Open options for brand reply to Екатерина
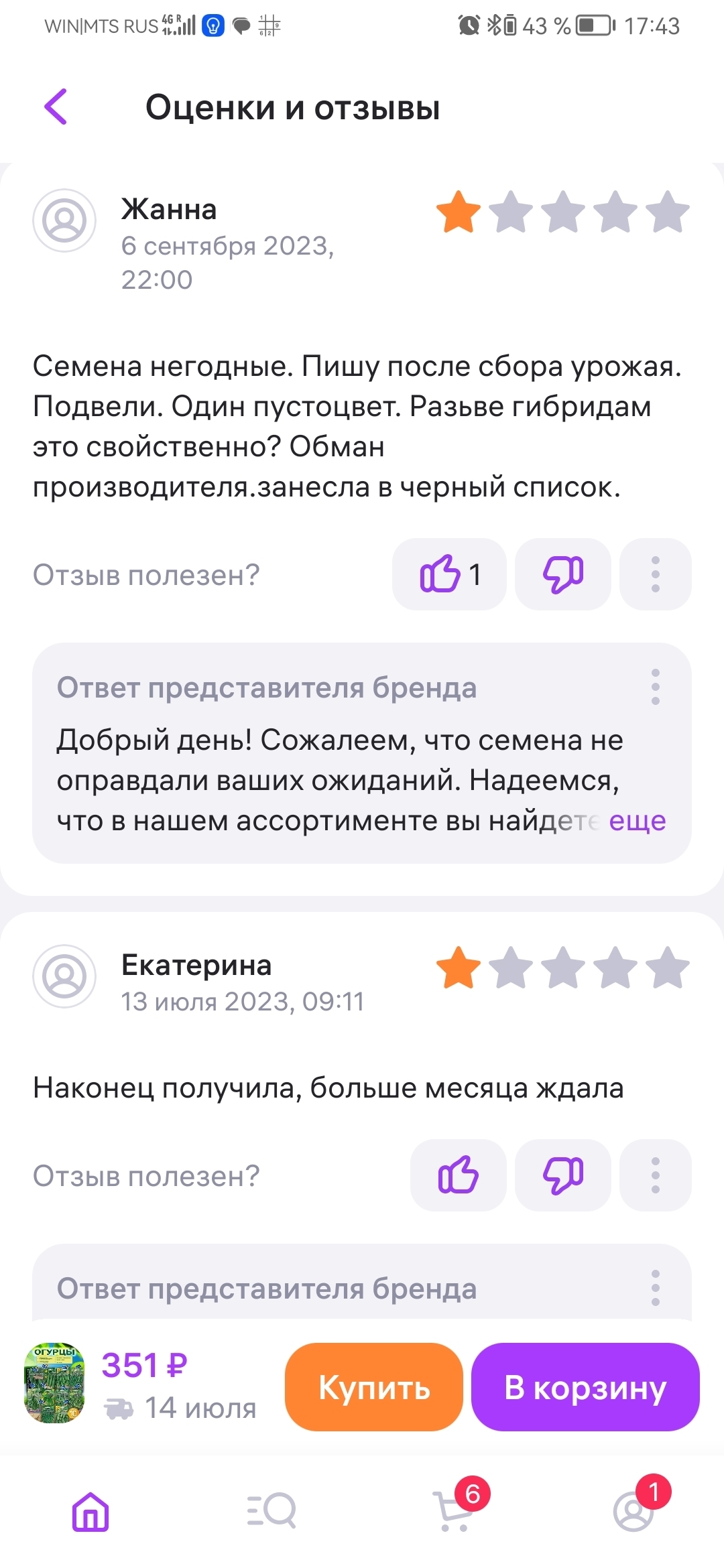 pos(655,1287)
